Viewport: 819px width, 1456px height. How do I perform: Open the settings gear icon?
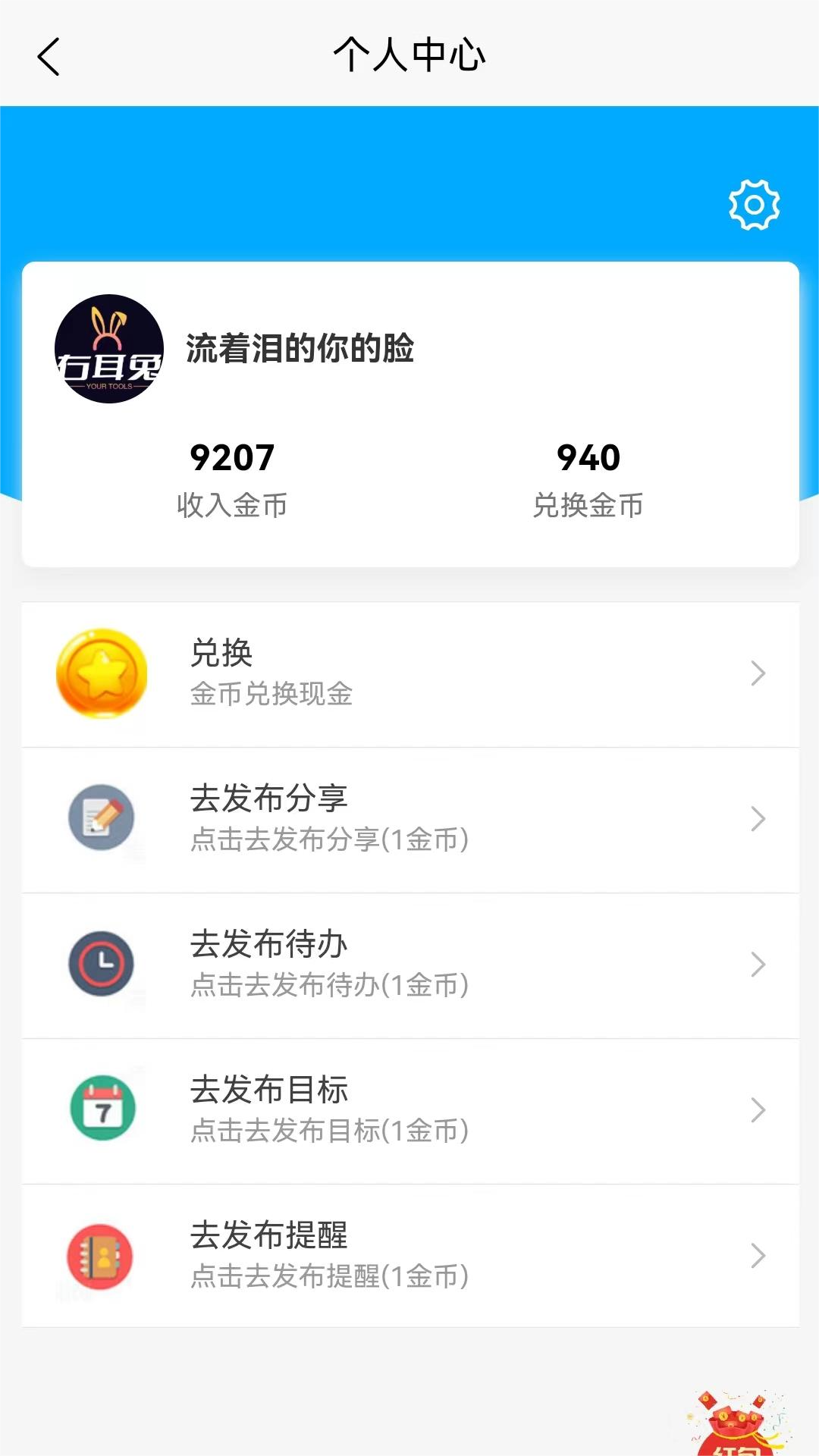point(754,205)
